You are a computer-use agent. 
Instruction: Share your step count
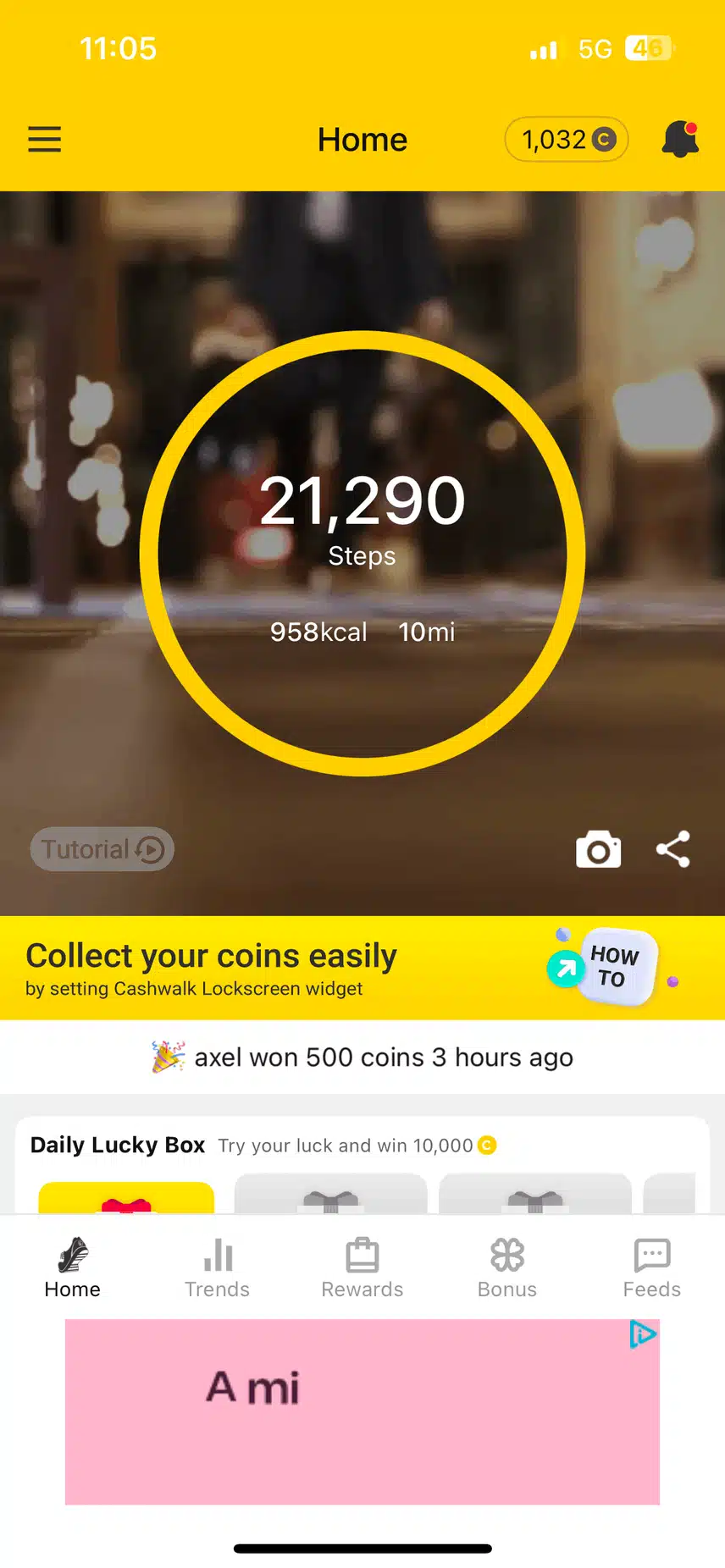pyautogui.click(x=673, y=849)
